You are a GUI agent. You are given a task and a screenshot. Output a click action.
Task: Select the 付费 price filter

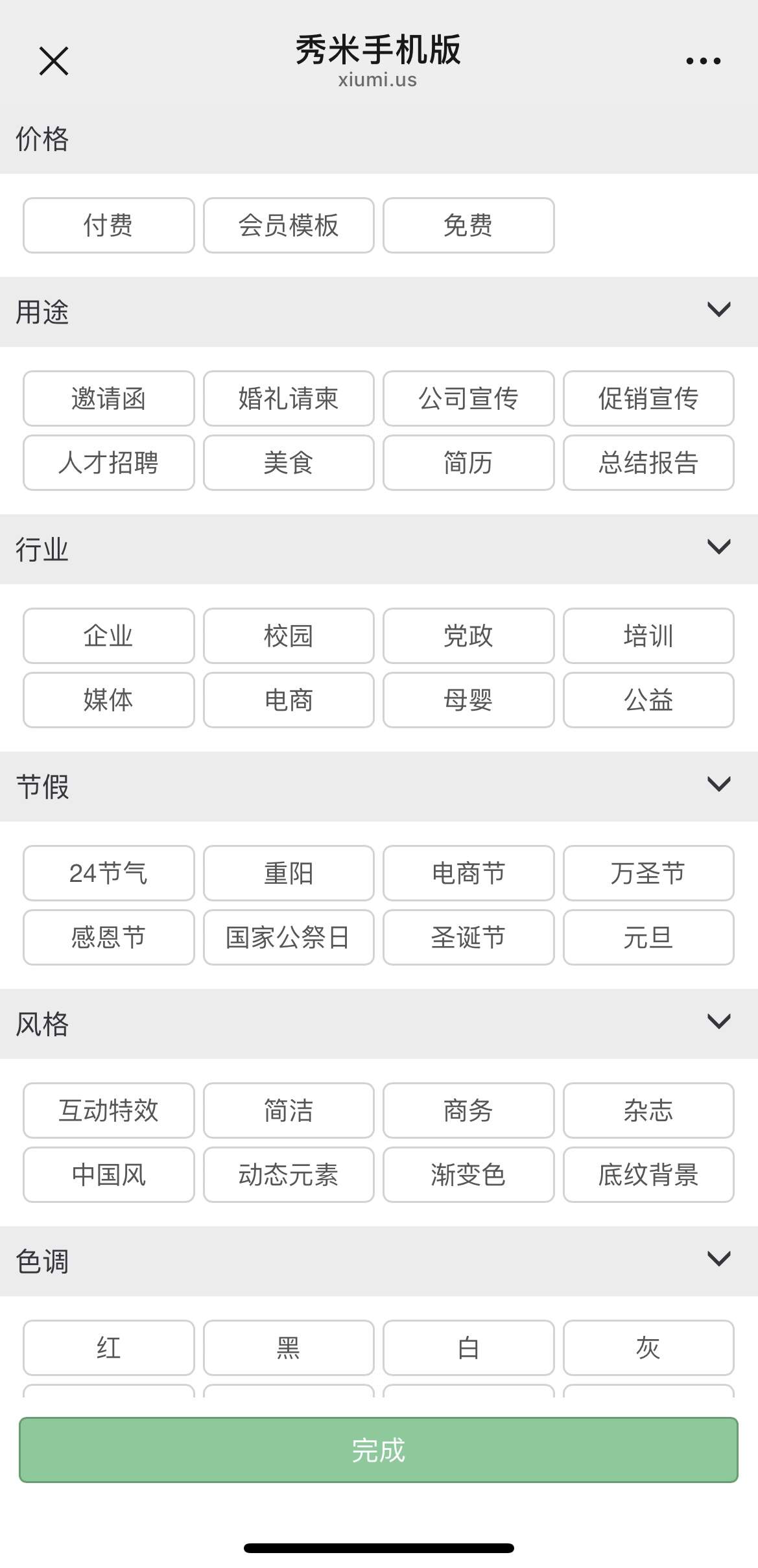pyautogui.click(x=108, y=225)
